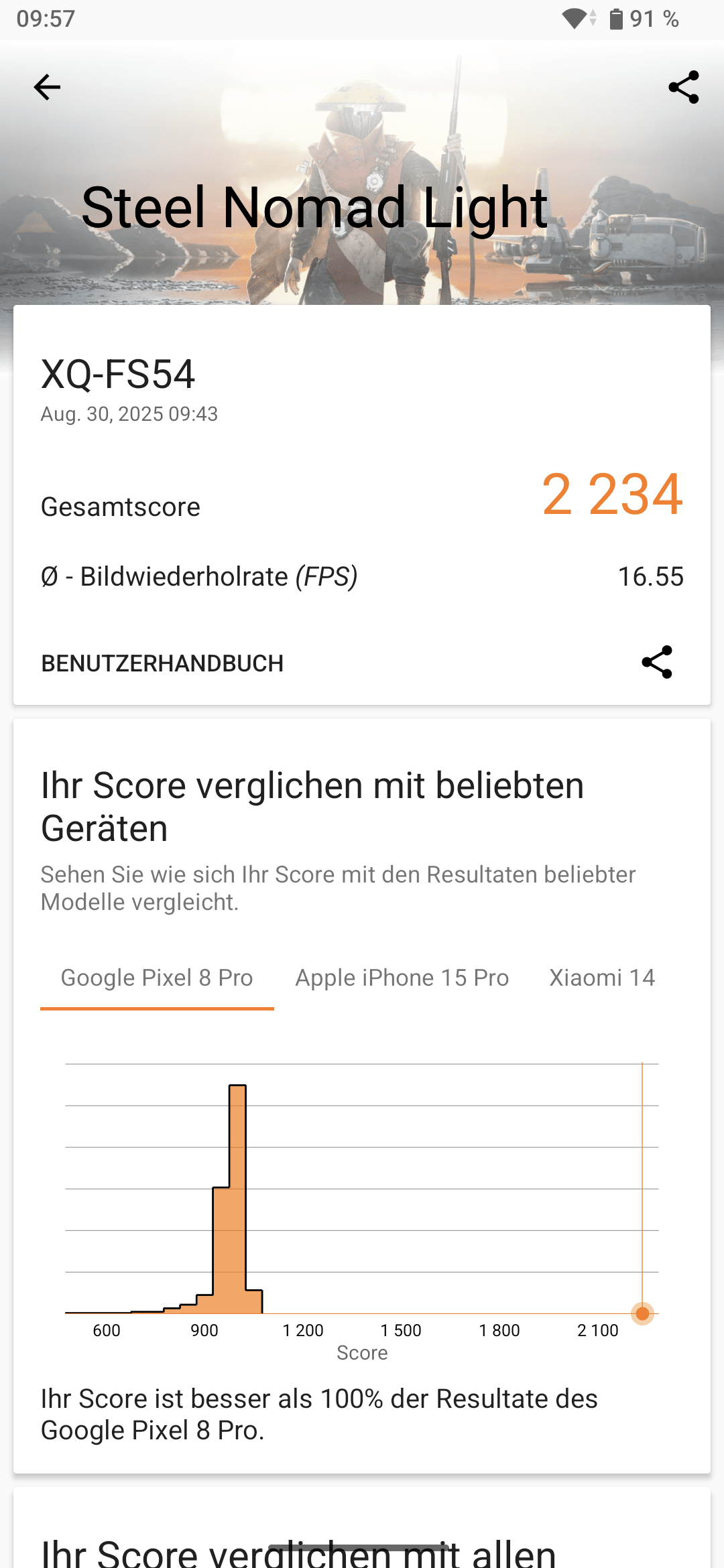
Task: Share the score card beside BENUTZERHANDBUCH
Action: (x=657, y=662)
